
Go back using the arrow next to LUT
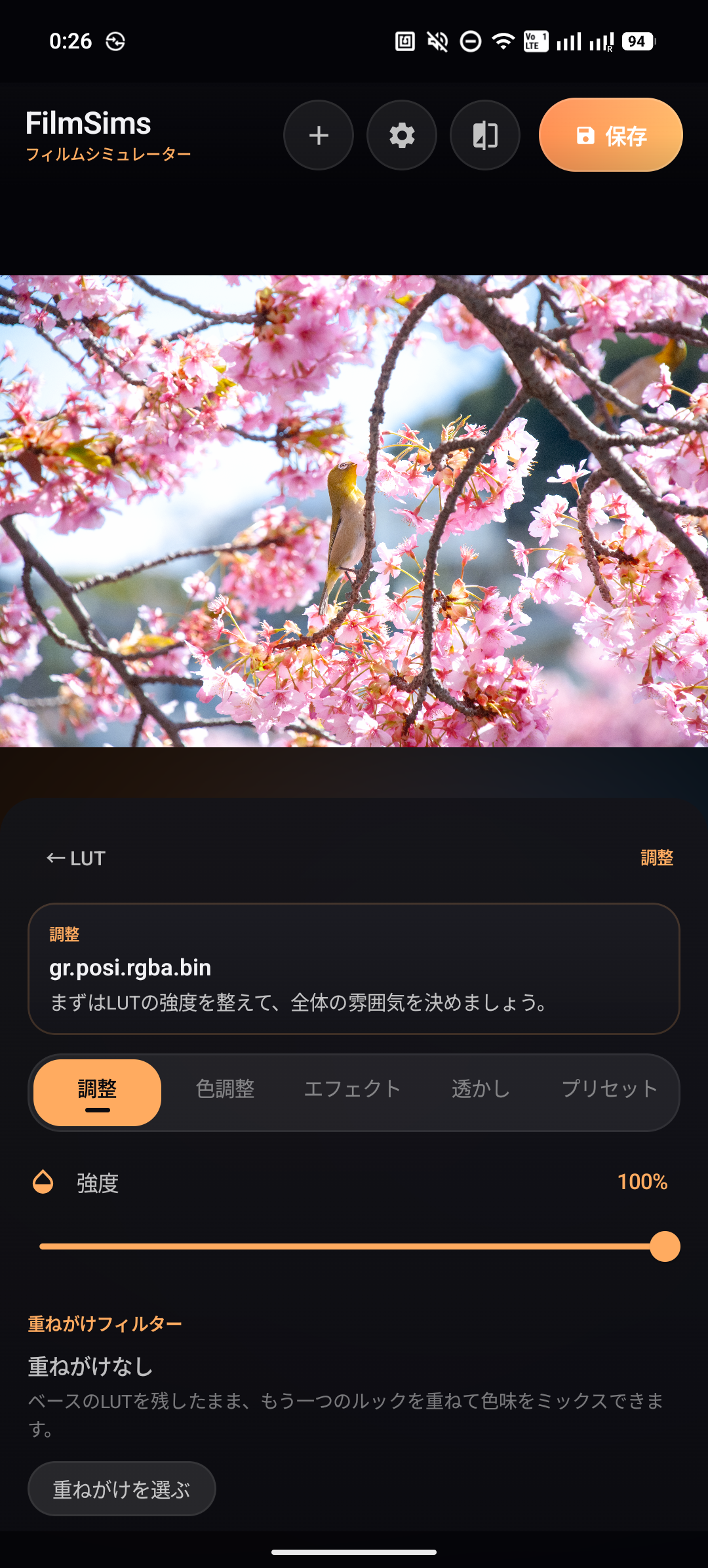click(54, 857)
